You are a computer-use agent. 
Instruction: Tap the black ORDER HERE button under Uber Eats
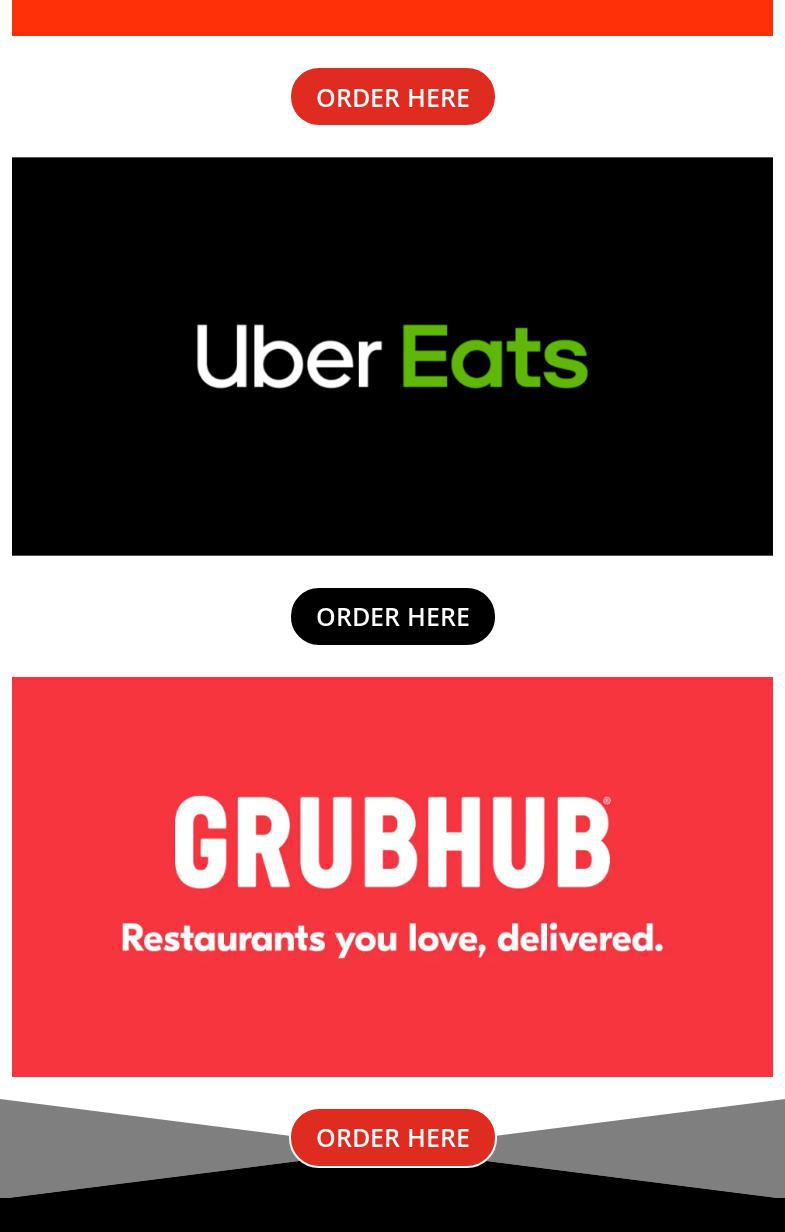point(392,617)
